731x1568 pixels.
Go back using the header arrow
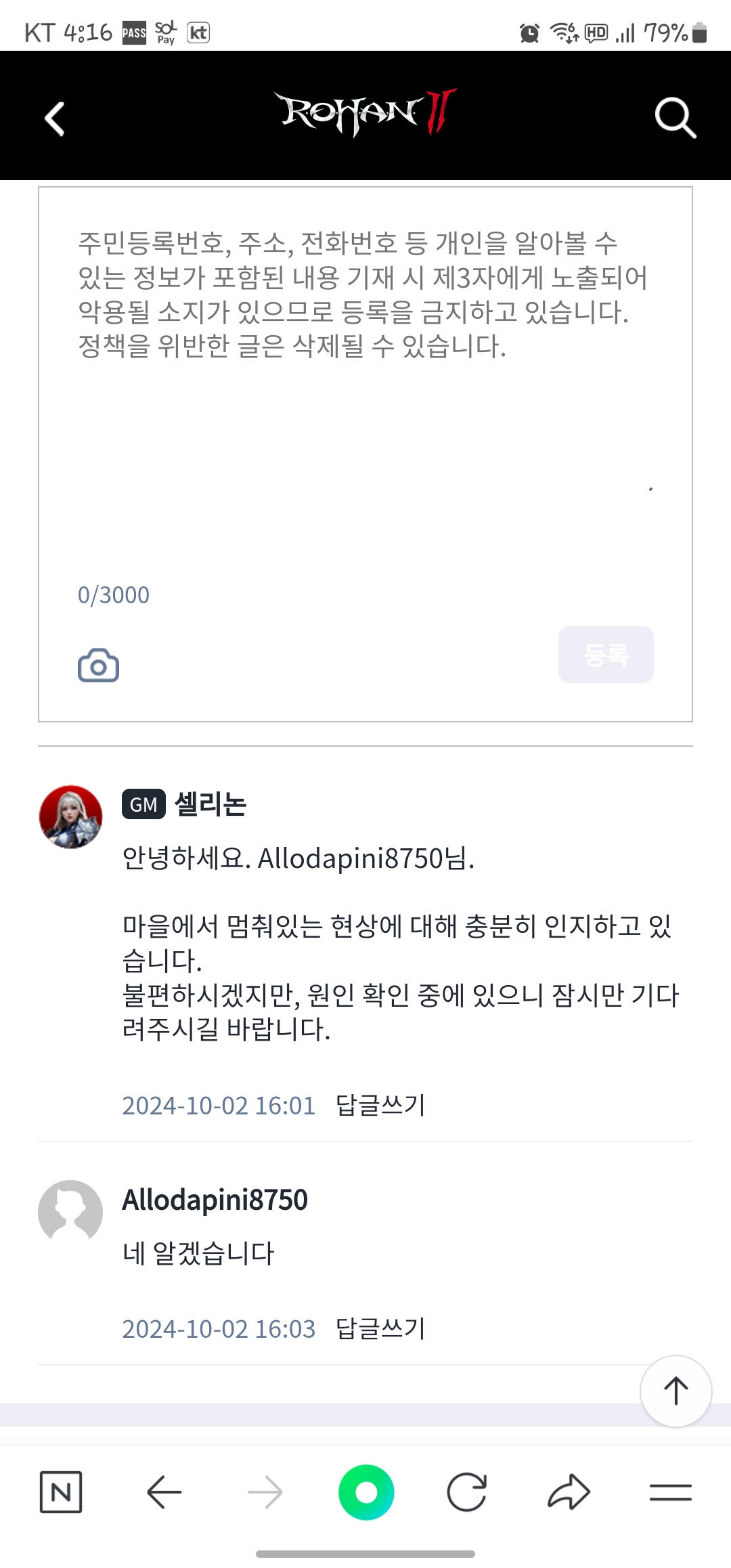(55, 119)
